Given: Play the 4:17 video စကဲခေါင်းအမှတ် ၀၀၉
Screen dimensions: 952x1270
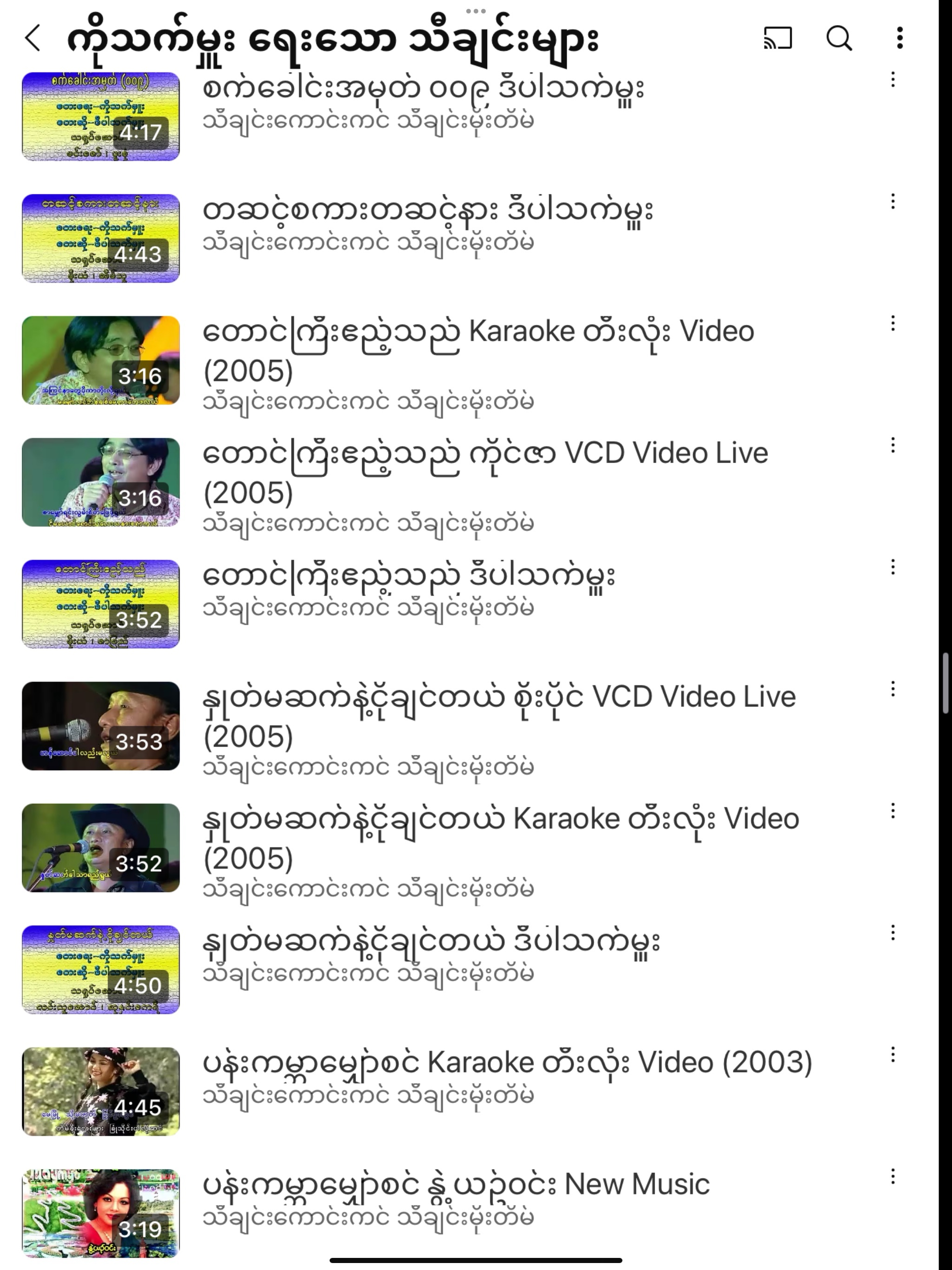Looking at the screenshot, I should (101, 116).
